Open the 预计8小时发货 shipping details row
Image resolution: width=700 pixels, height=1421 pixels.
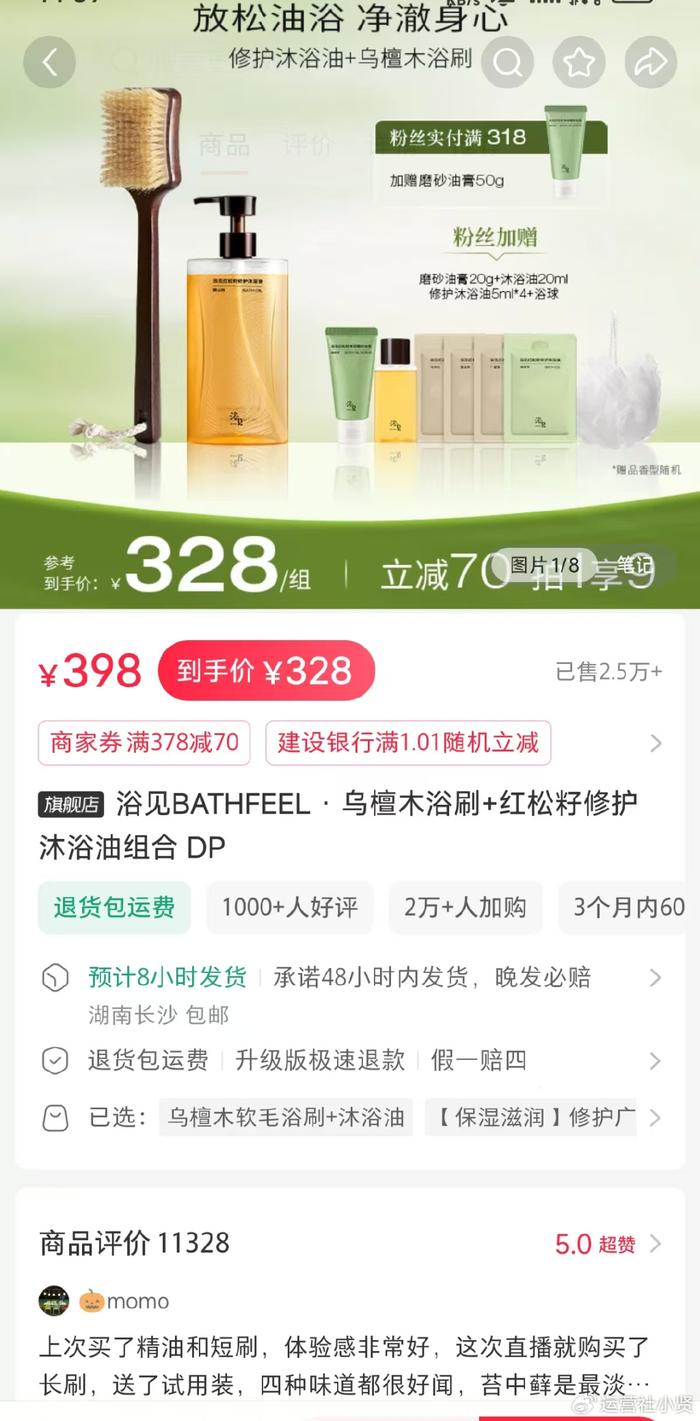(350, 977)
